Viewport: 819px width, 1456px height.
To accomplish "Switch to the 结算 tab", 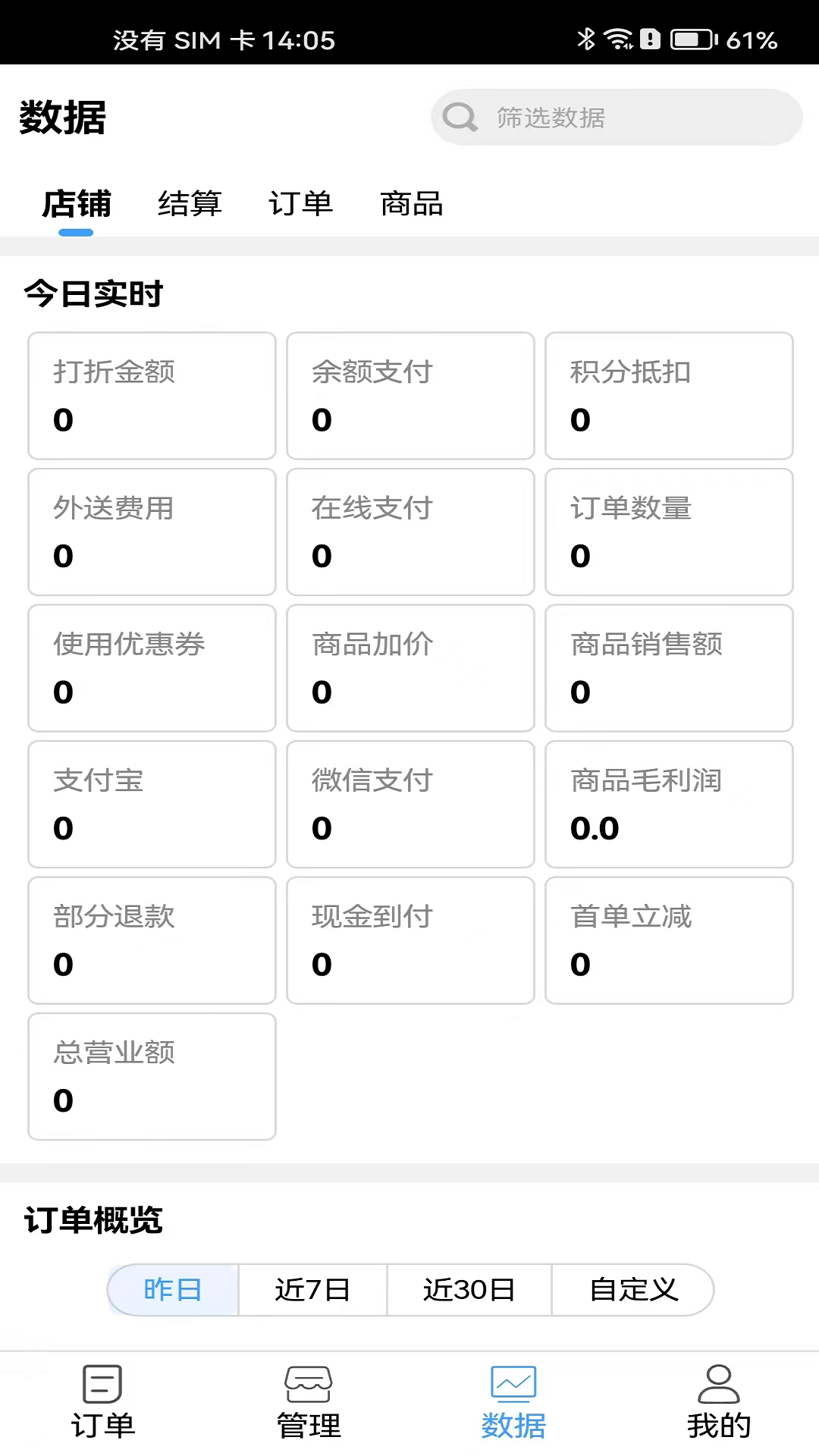I will point(189,204).
